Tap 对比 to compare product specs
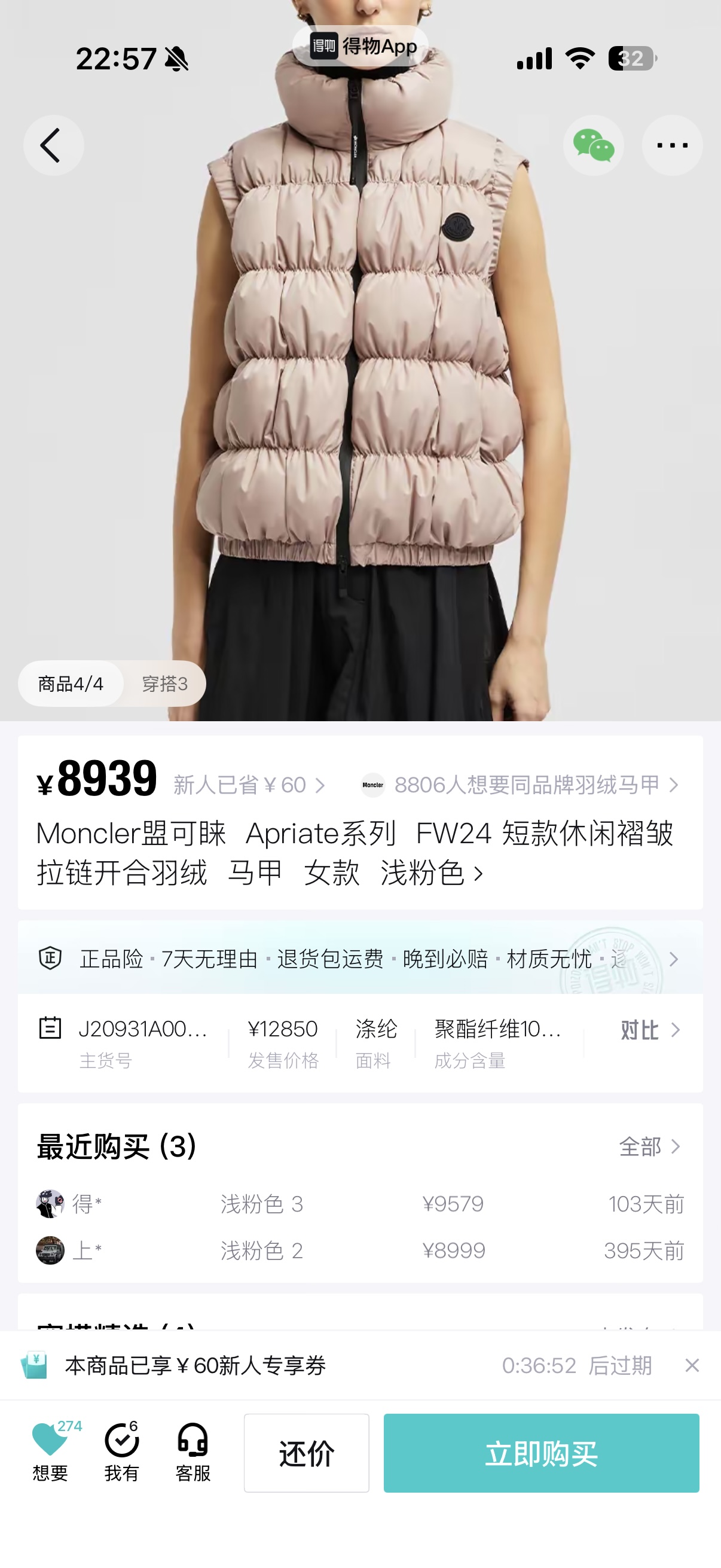Image resolution: width=721 pixels, height=1568 pixels. 649,1030
